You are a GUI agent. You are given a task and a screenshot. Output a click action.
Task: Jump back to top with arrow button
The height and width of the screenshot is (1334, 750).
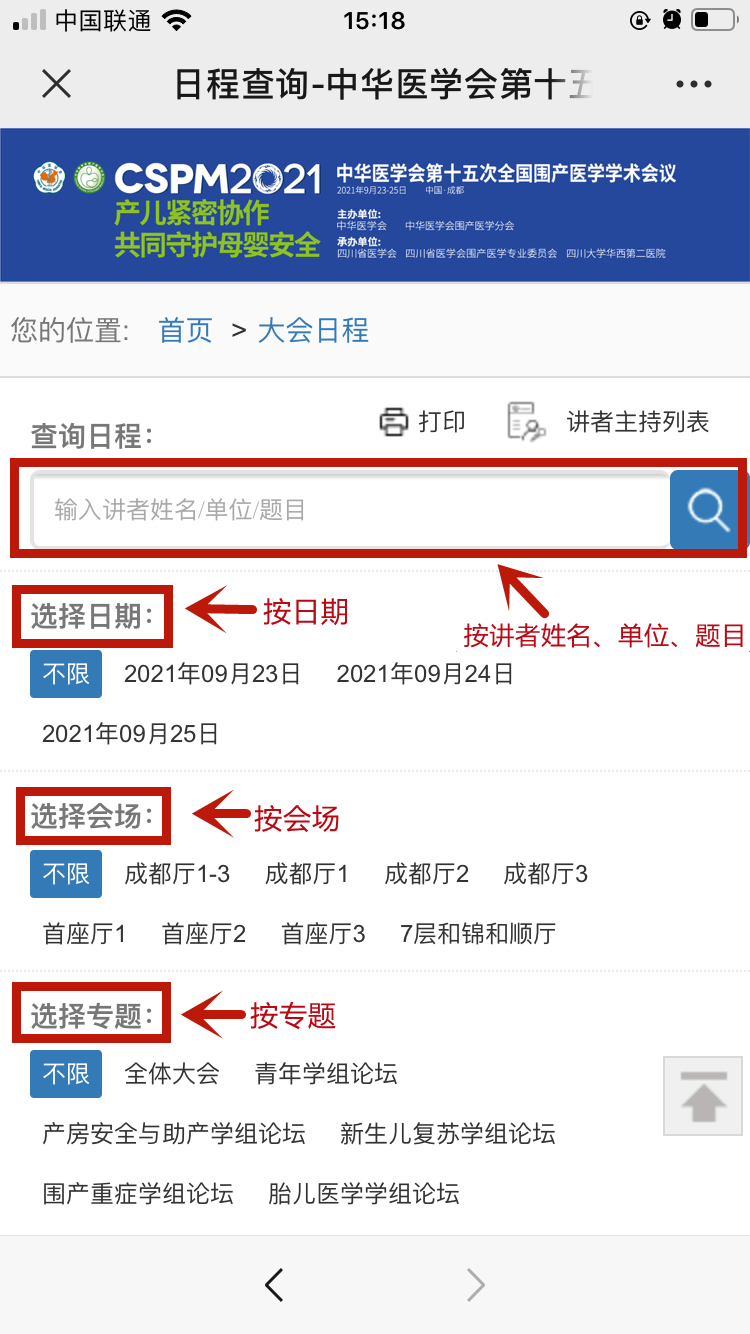point(703,1096)
